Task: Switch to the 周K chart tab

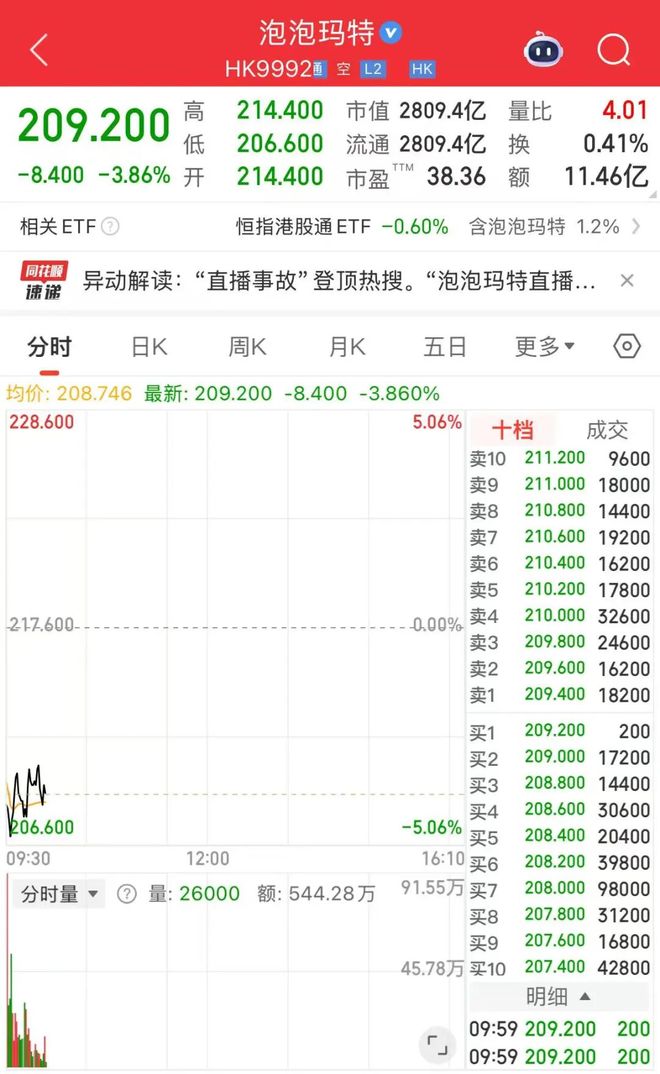Action: click(x=247, y=347)
